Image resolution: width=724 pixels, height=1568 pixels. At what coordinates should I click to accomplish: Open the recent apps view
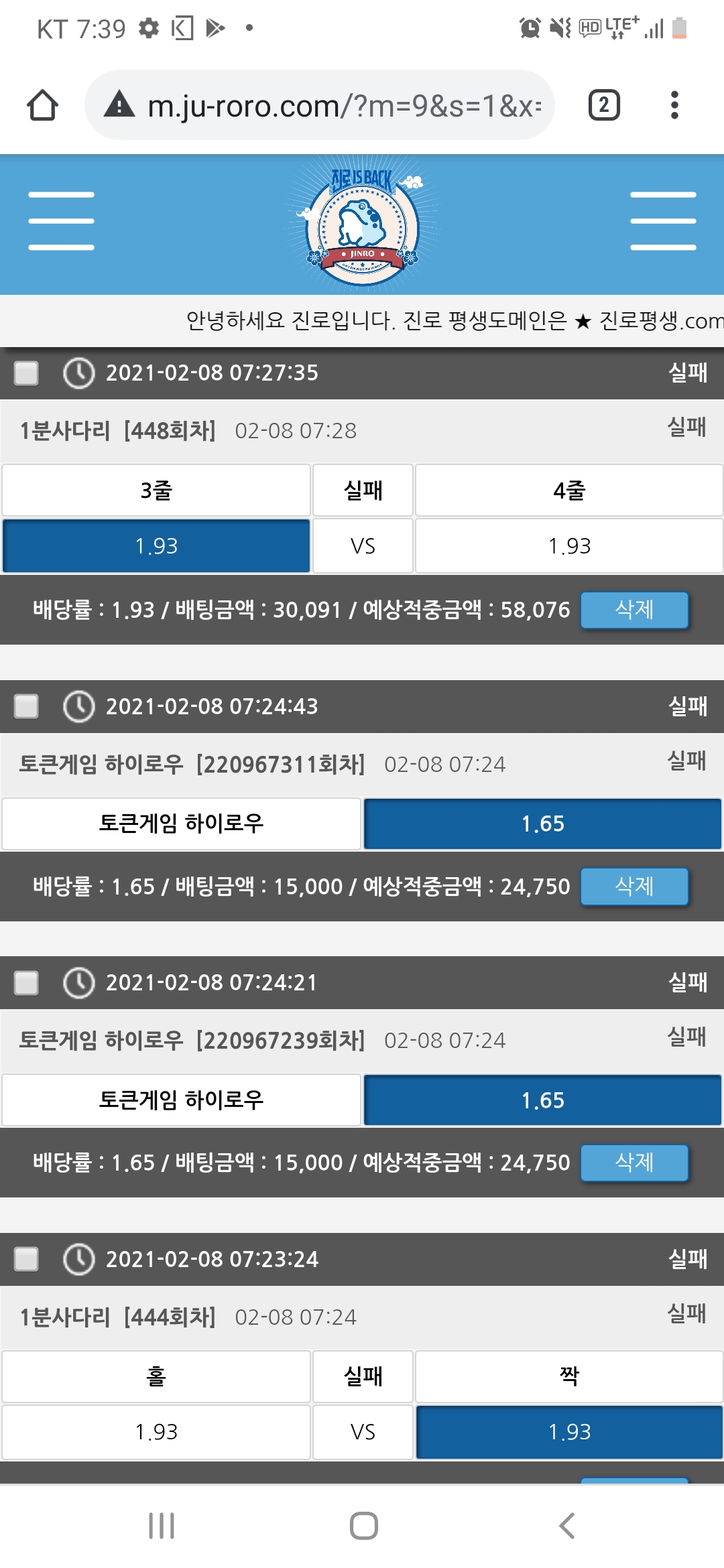tap(162, 1526)
